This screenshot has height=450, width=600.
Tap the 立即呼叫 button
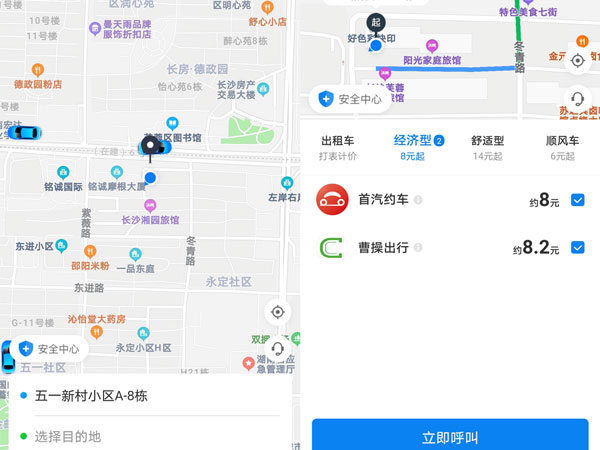450,437
